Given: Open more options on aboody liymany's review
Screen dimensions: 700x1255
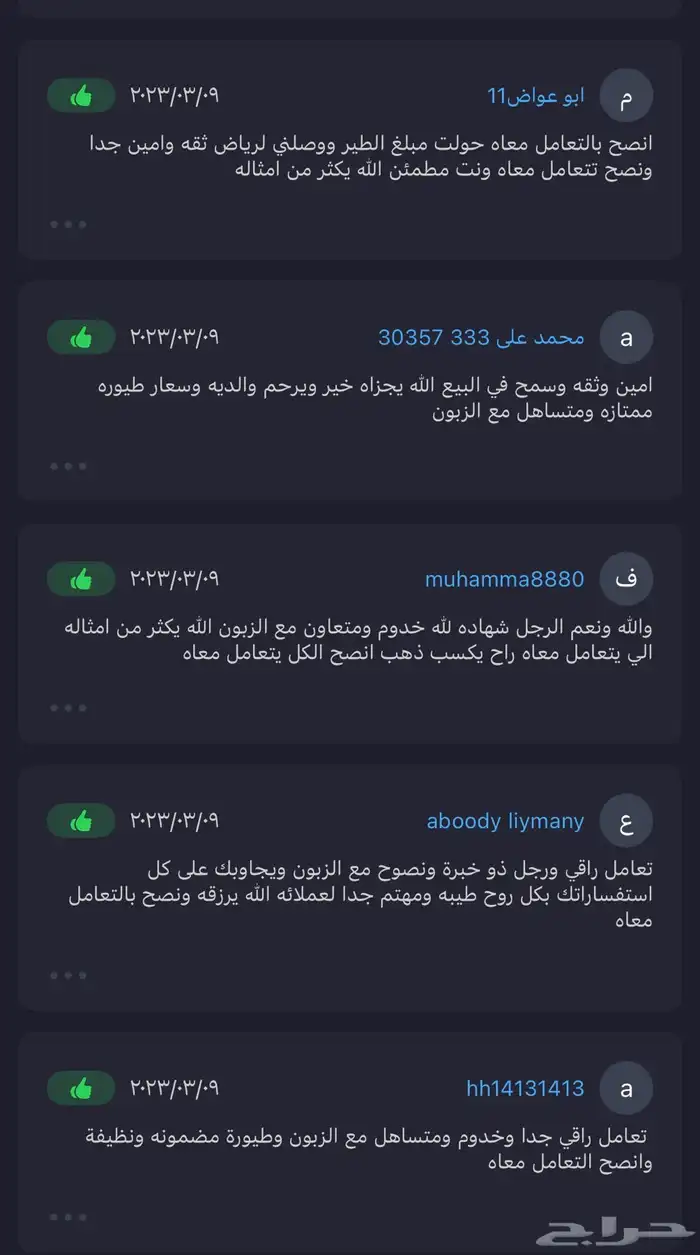Looking at the screenshot, I should point(69,975).
